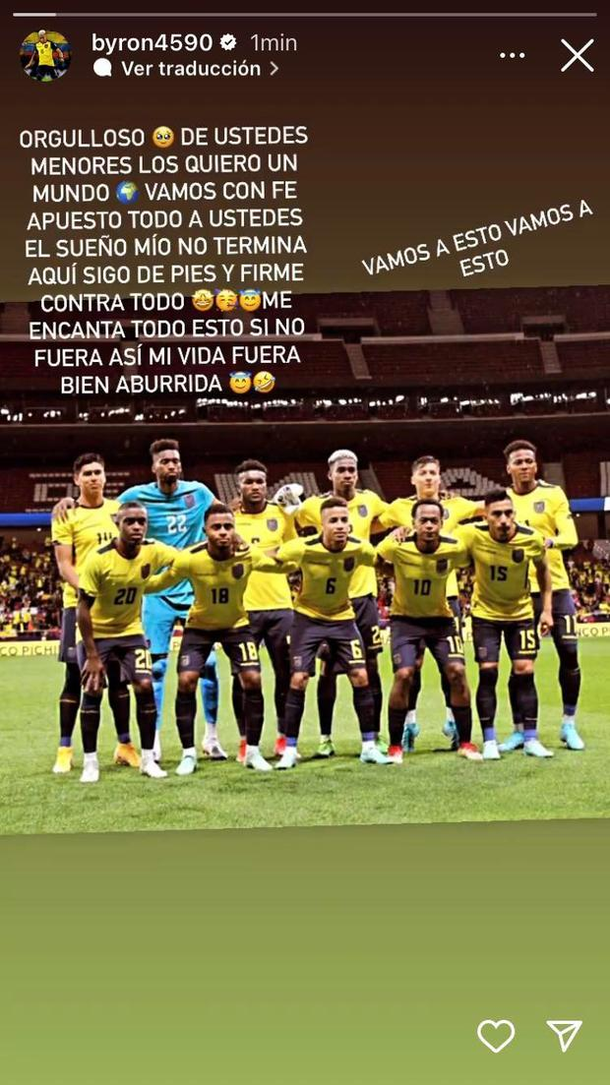Open byron4590's profile picture
The image size is (610, 1085).
click(x=45, y=55)
